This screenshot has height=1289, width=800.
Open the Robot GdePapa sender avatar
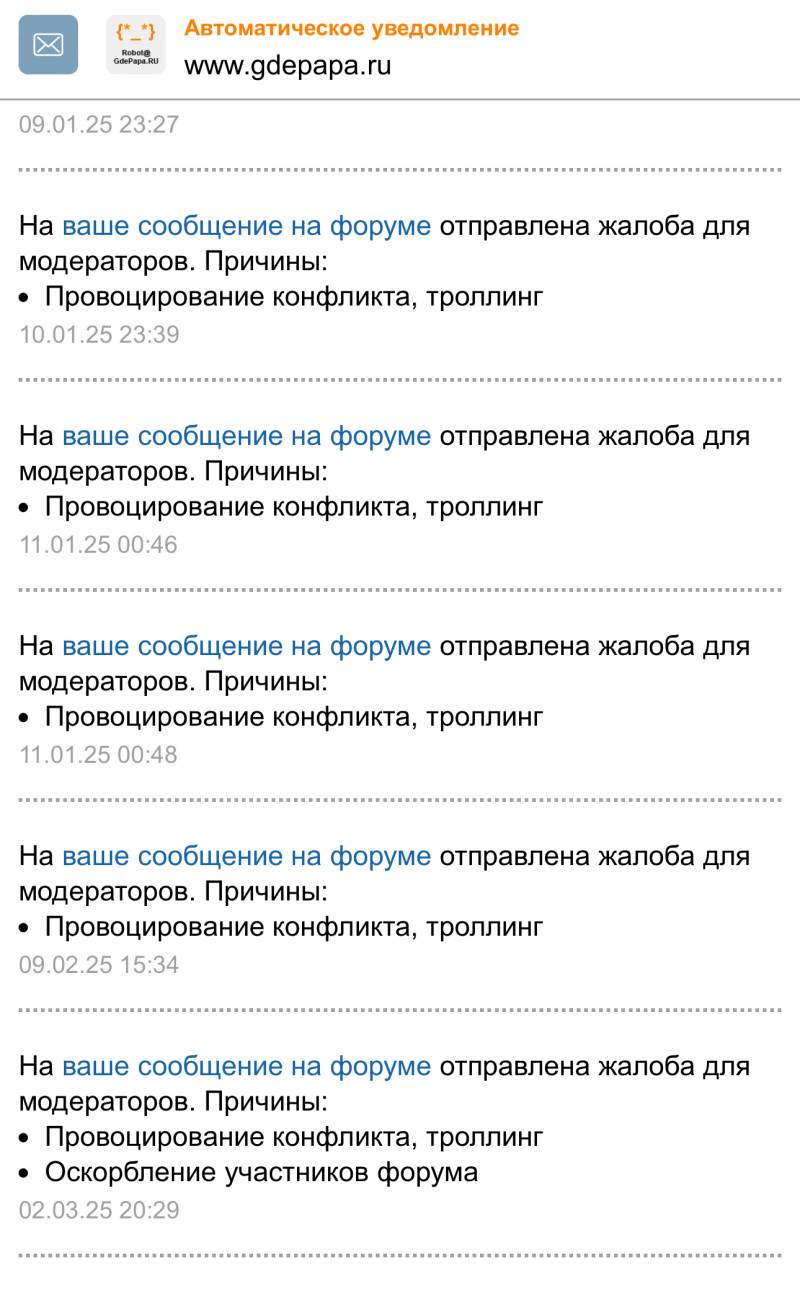point(136,45)
